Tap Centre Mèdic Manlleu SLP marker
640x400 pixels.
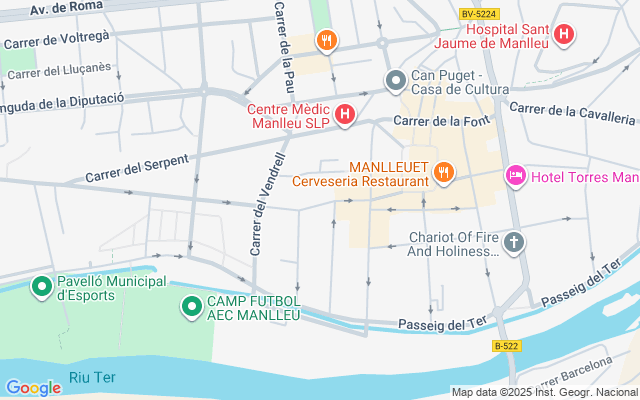click(x=345, y=115)
